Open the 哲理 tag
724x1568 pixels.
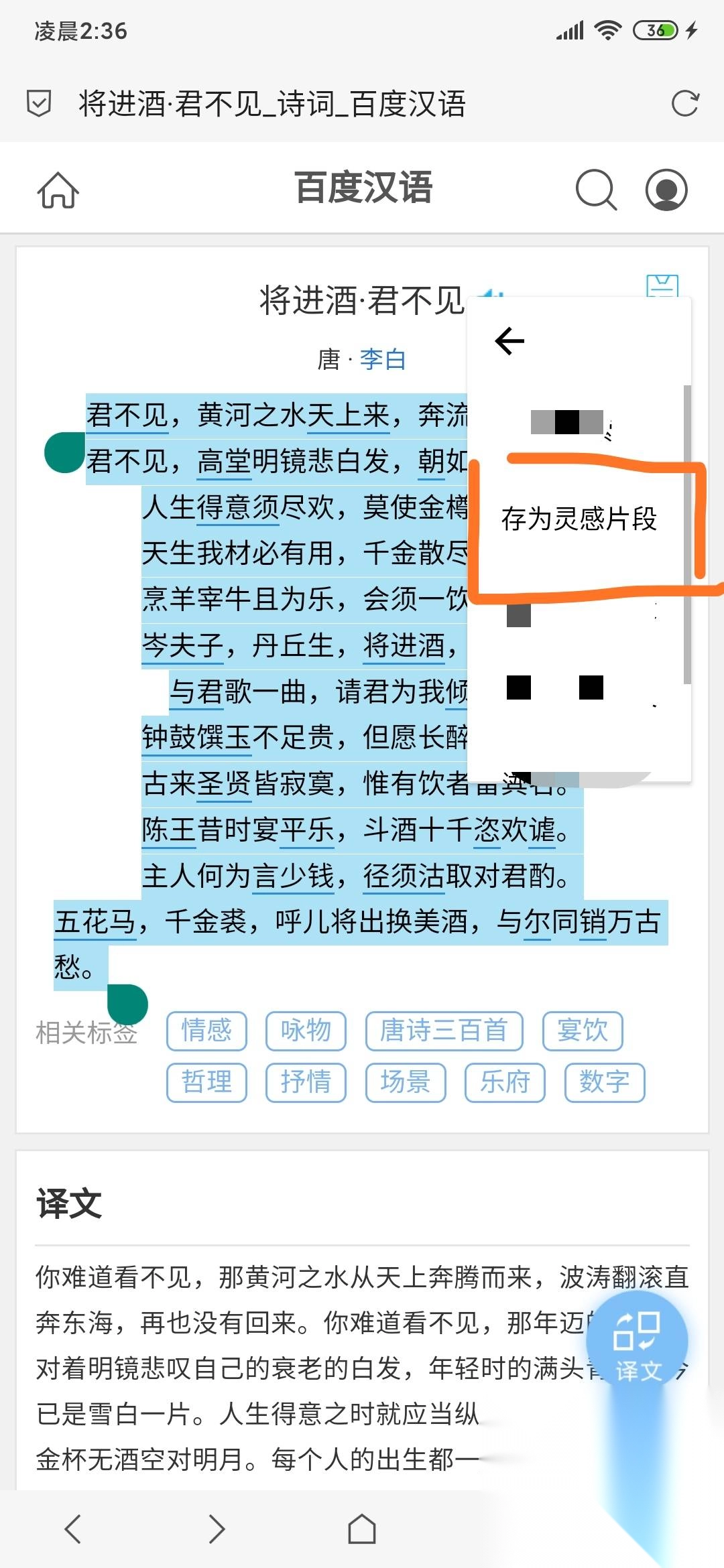[206, 1082]
